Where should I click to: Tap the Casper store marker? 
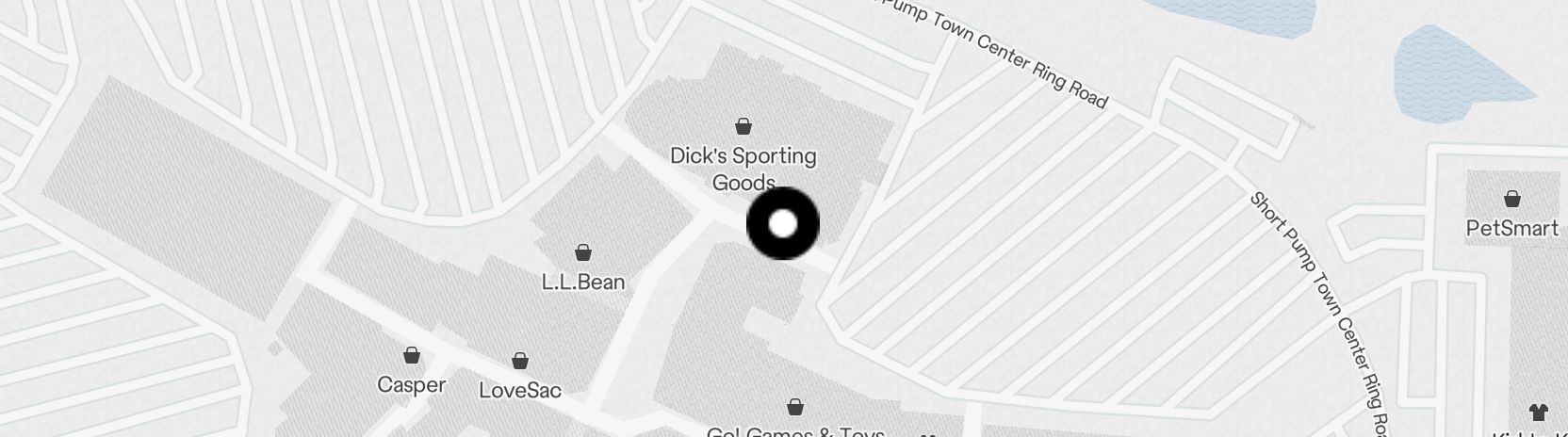click(412, 356)
